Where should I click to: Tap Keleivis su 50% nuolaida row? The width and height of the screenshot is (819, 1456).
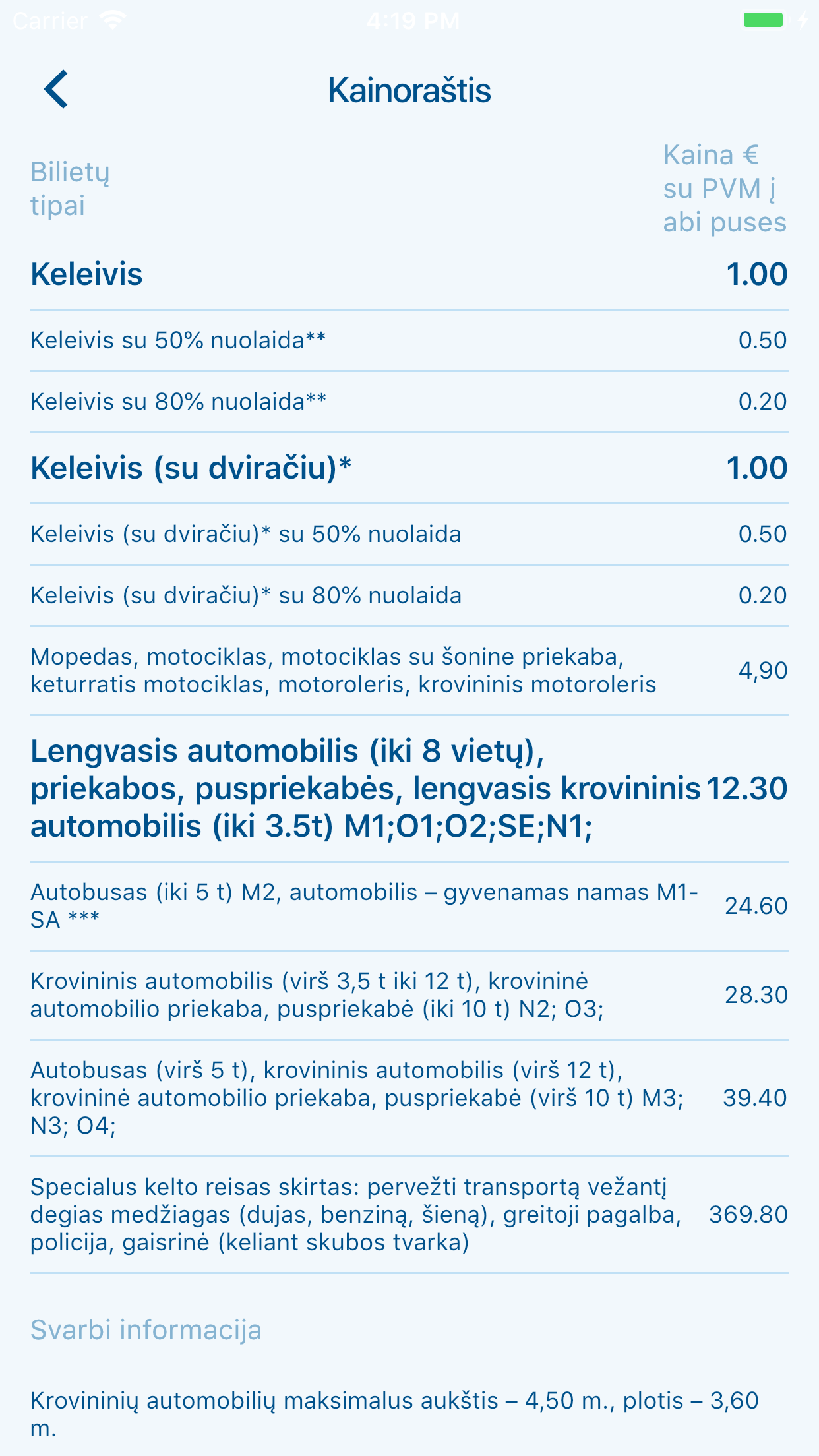point(409,340)
